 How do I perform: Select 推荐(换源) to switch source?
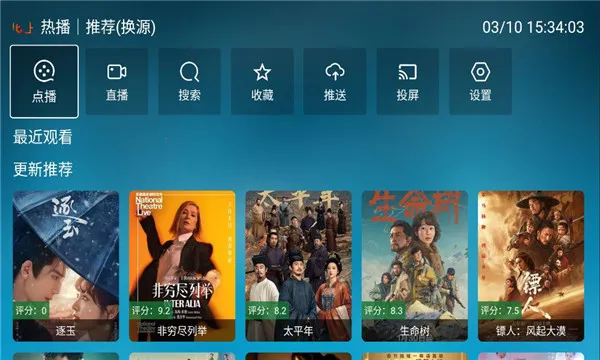point(121,27)
